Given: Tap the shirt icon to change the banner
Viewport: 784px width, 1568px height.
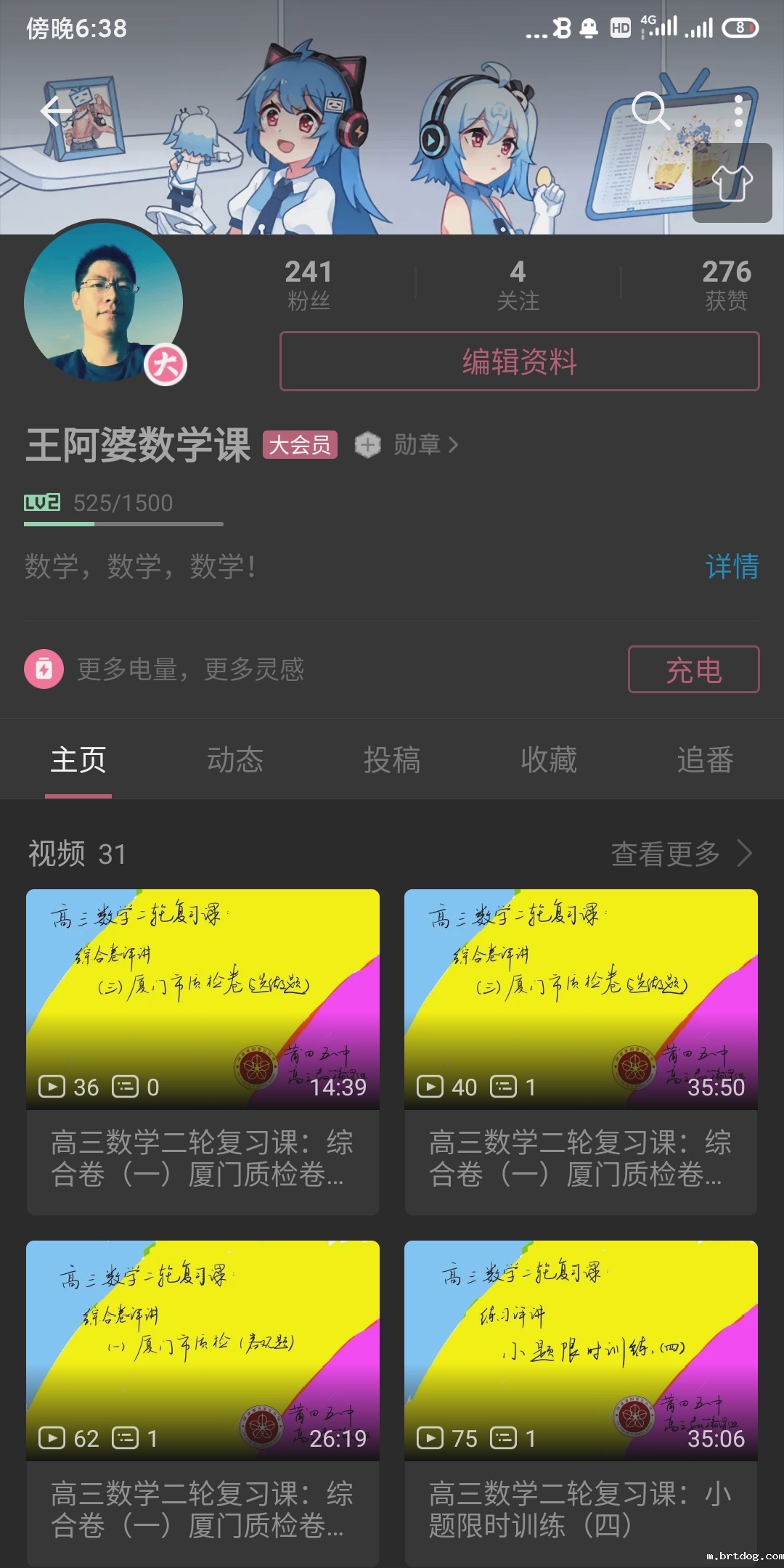Looking at the screenshot, I should click(732, 183).
